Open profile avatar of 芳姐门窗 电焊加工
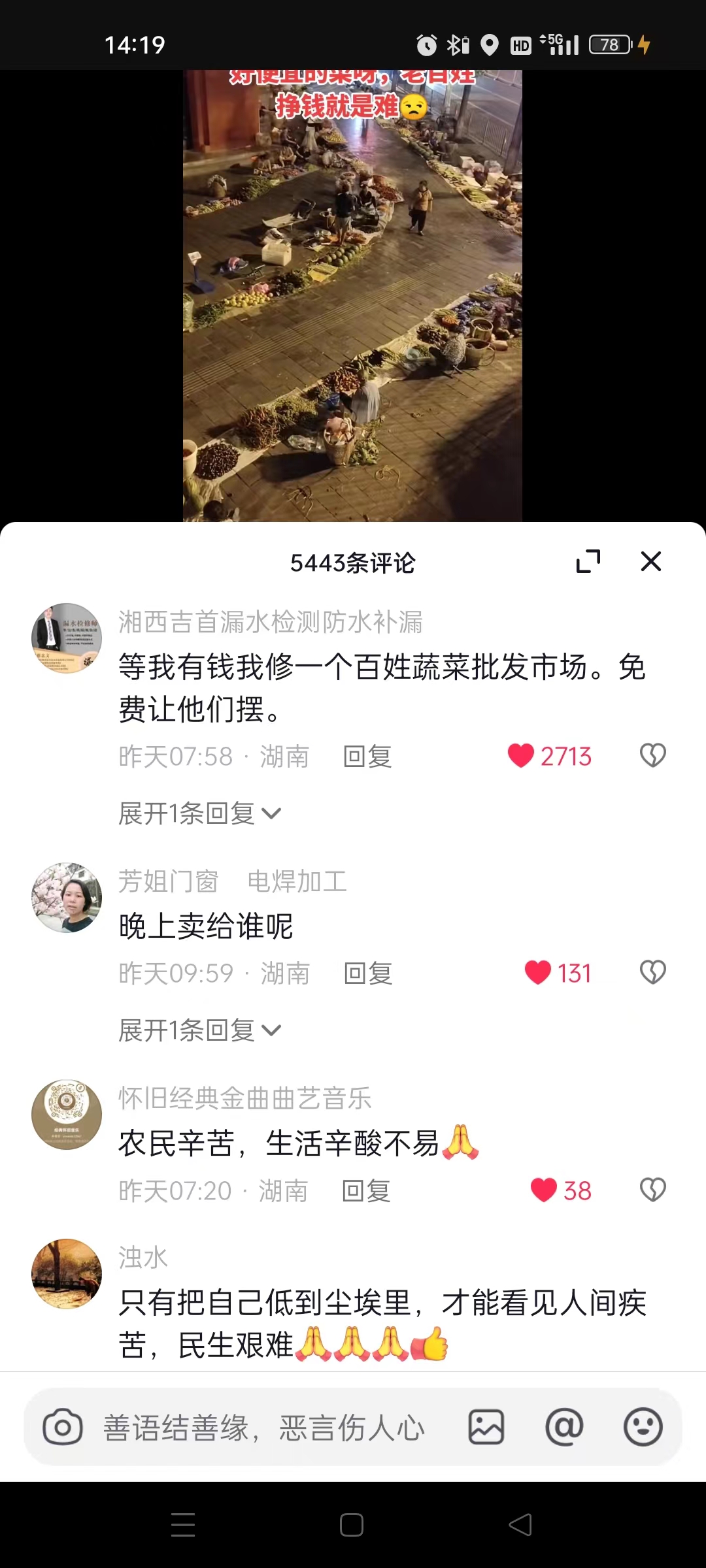706x1568 pixels. pyautogui.click(x=67, y=898)
